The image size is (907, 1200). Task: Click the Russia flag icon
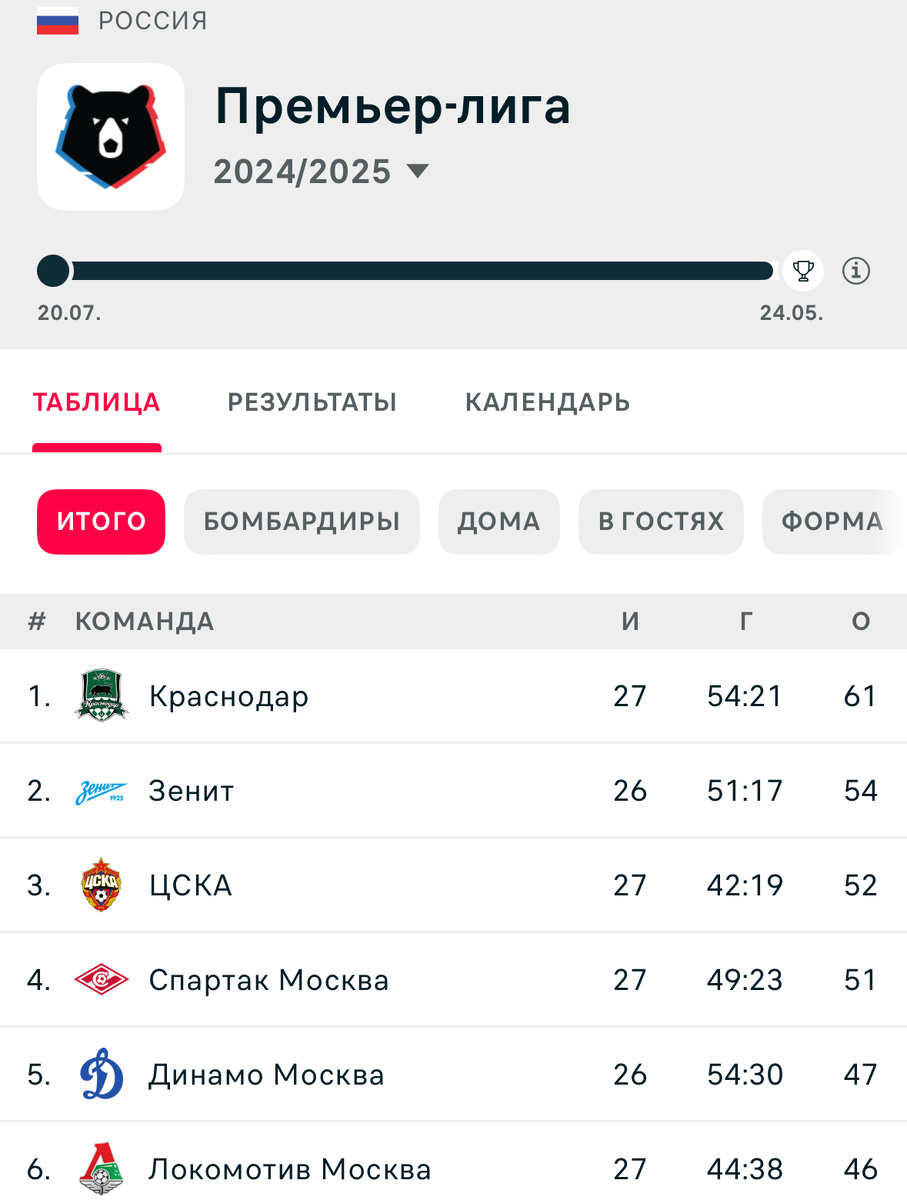coord(57,19)
